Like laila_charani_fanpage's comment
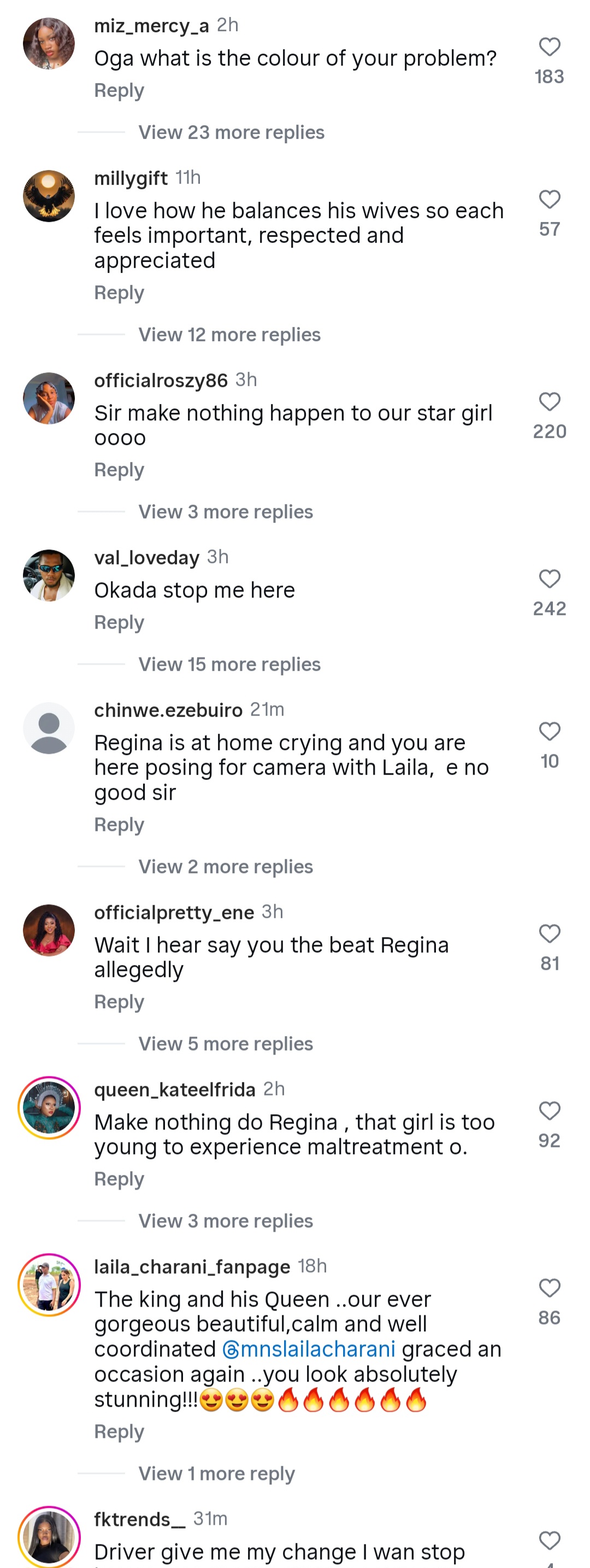 pyautogui.click(x=549, y=1288)
